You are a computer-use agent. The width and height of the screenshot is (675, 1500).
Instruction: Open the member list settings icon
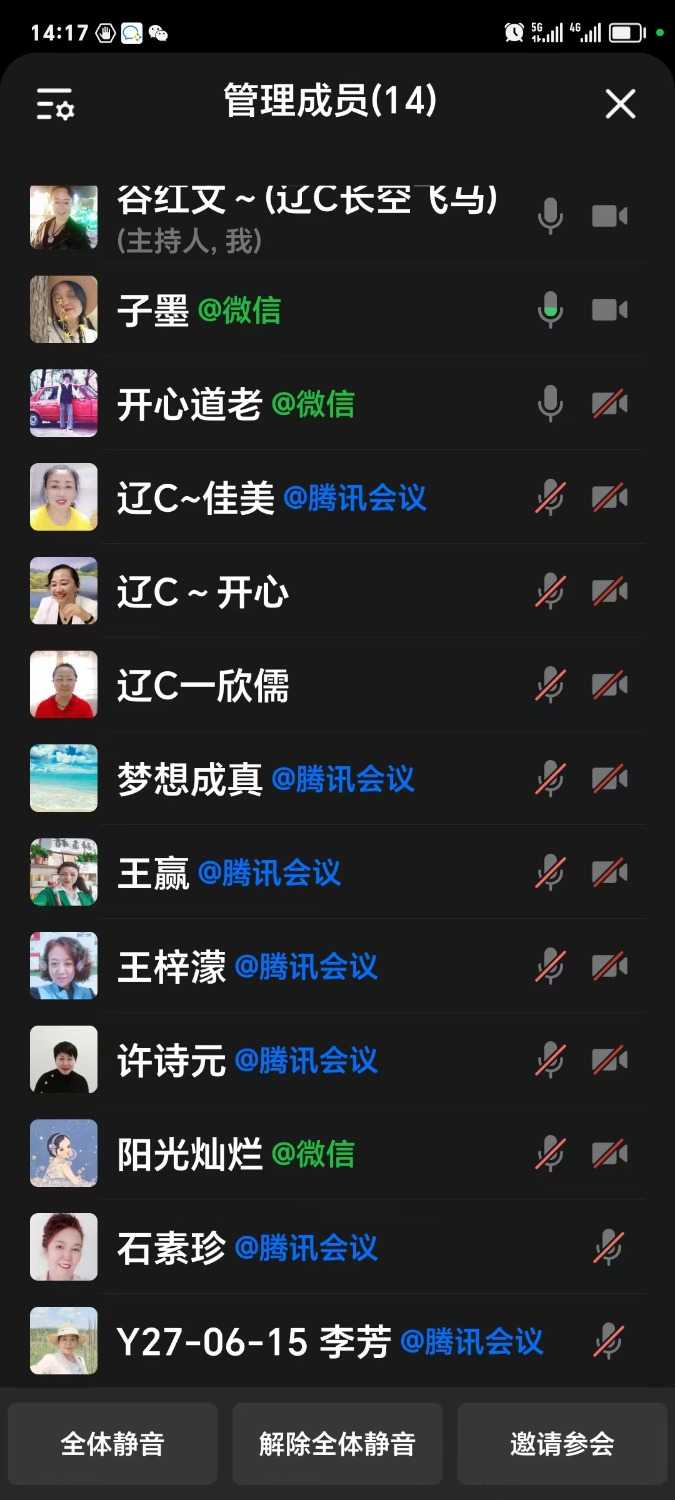click(55, 104)
